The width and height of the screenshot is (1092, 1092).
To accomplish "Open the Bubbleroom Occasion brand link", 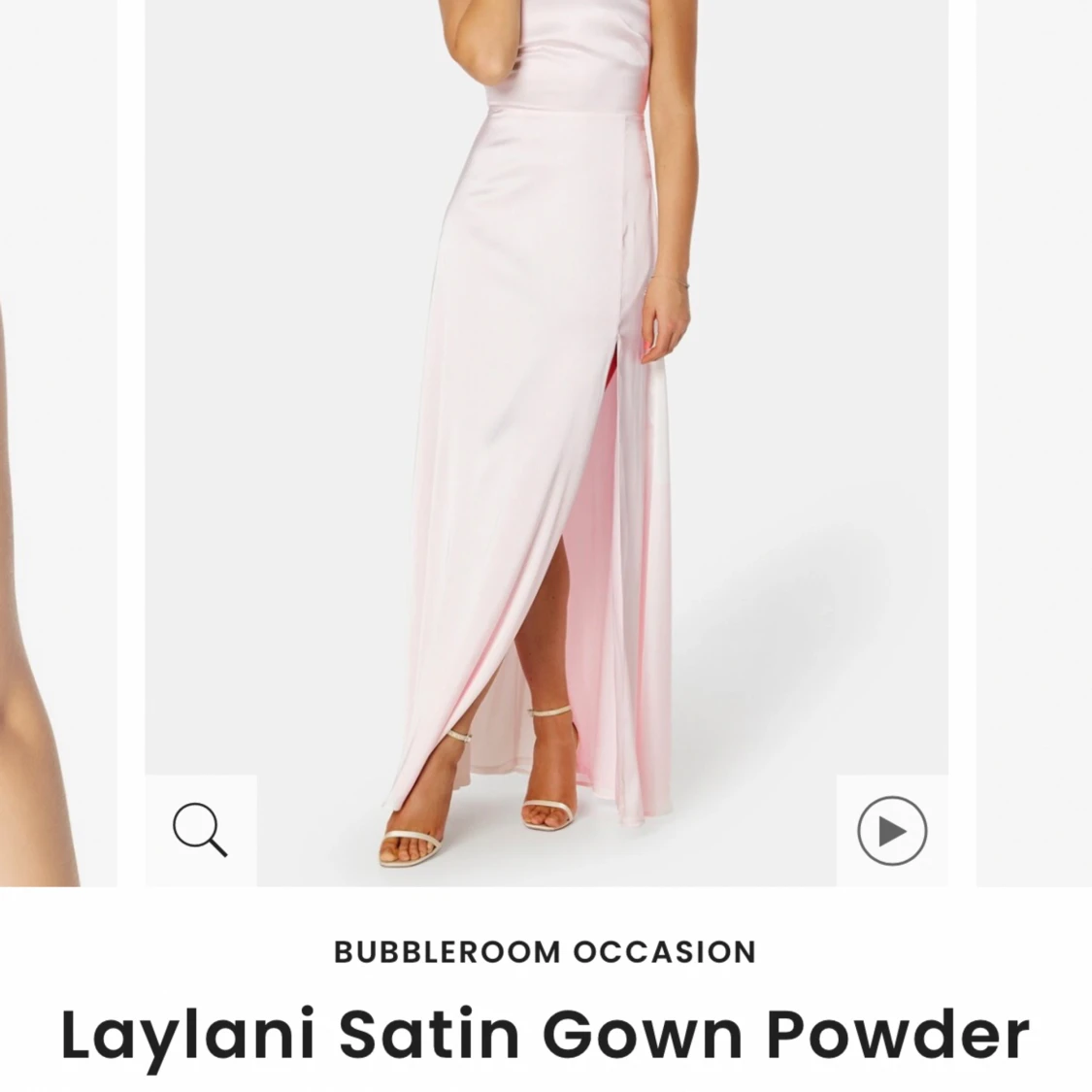I will click(546, 951).
